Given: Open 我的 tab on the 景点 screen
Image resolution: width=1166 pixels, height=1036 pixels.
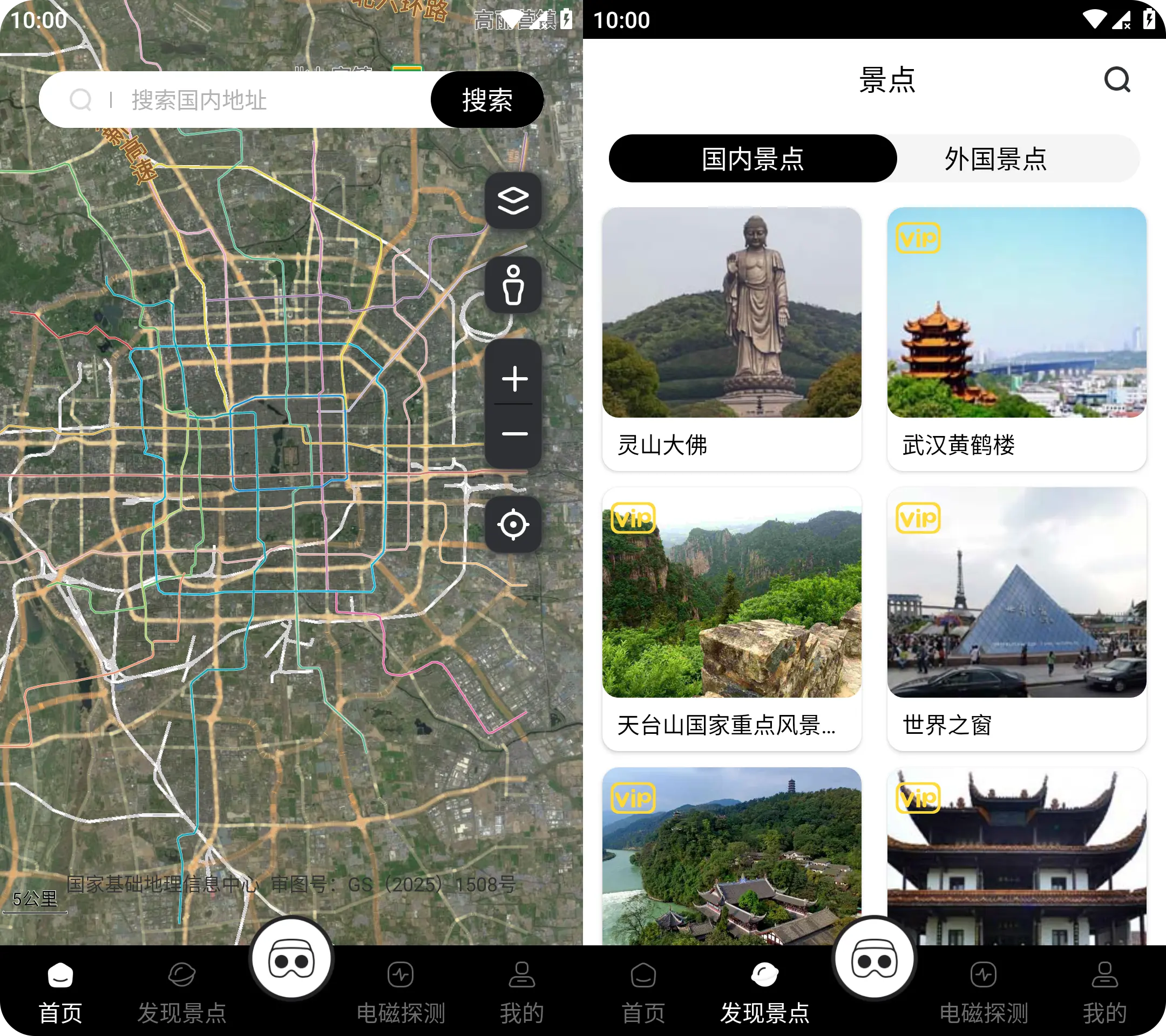Looking at the screenshot, I should tap(1104, 992).
